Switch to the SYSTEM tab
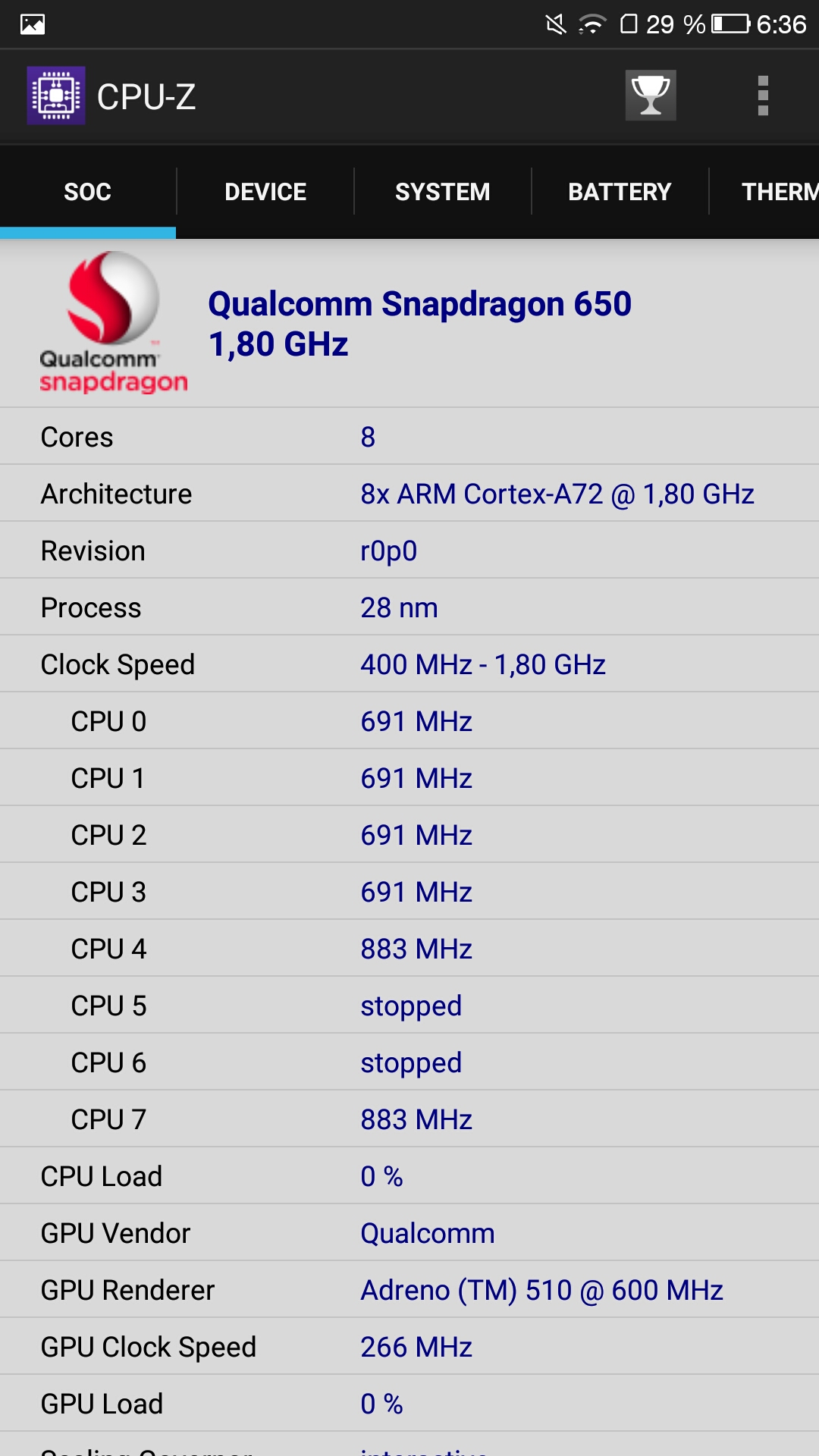This screenshot has height=1456, width=819. coord(443,192)
